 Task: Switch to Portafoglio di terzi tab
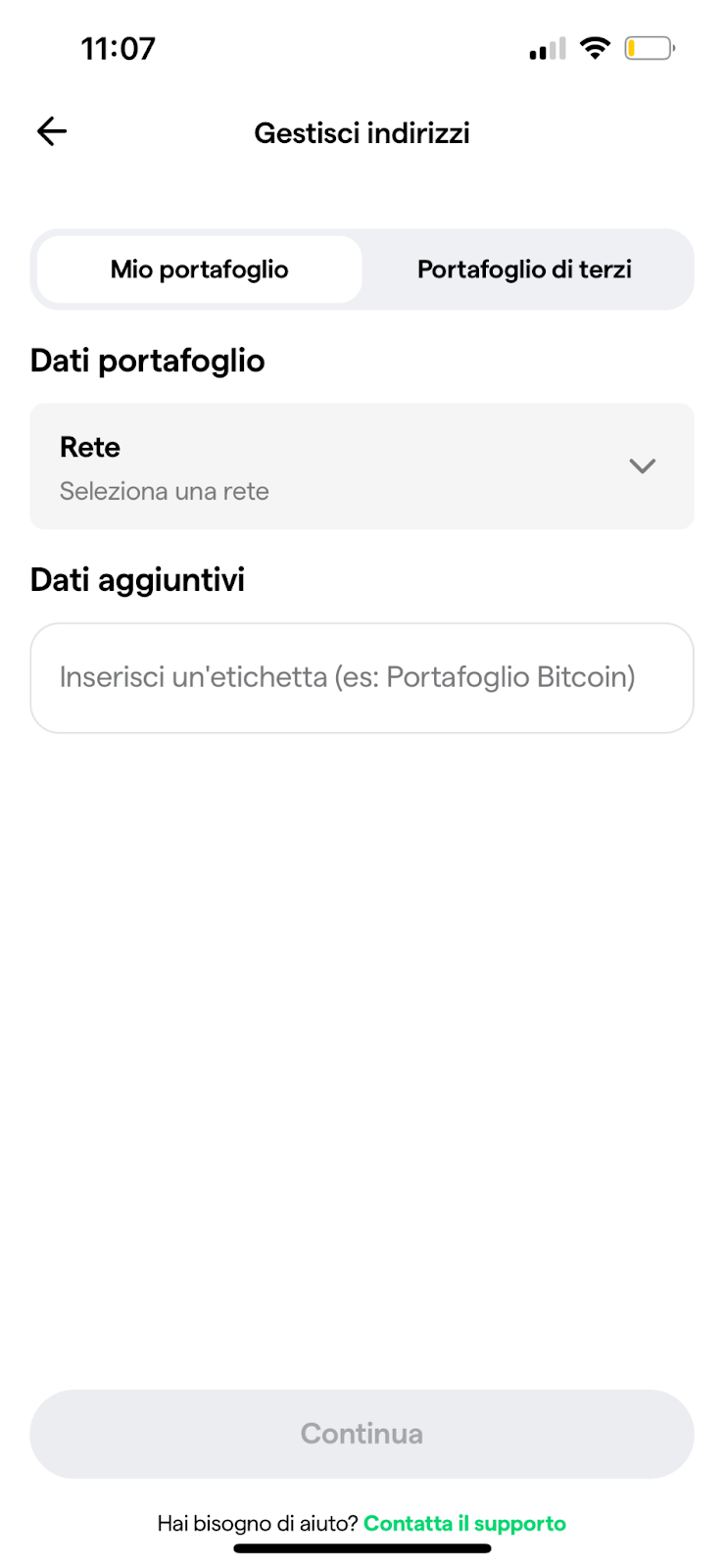524,269
